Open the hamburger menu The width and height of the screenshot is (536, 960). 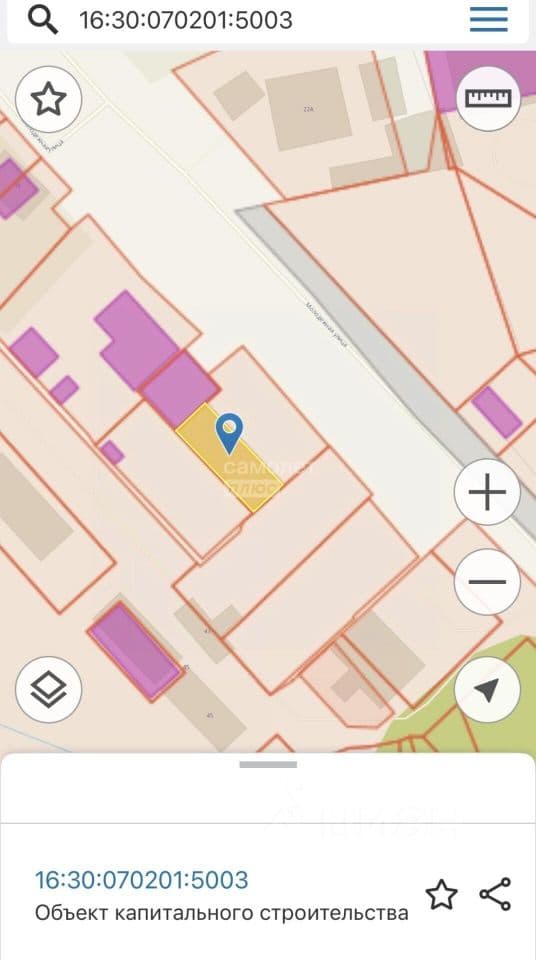tap(489, 20)
